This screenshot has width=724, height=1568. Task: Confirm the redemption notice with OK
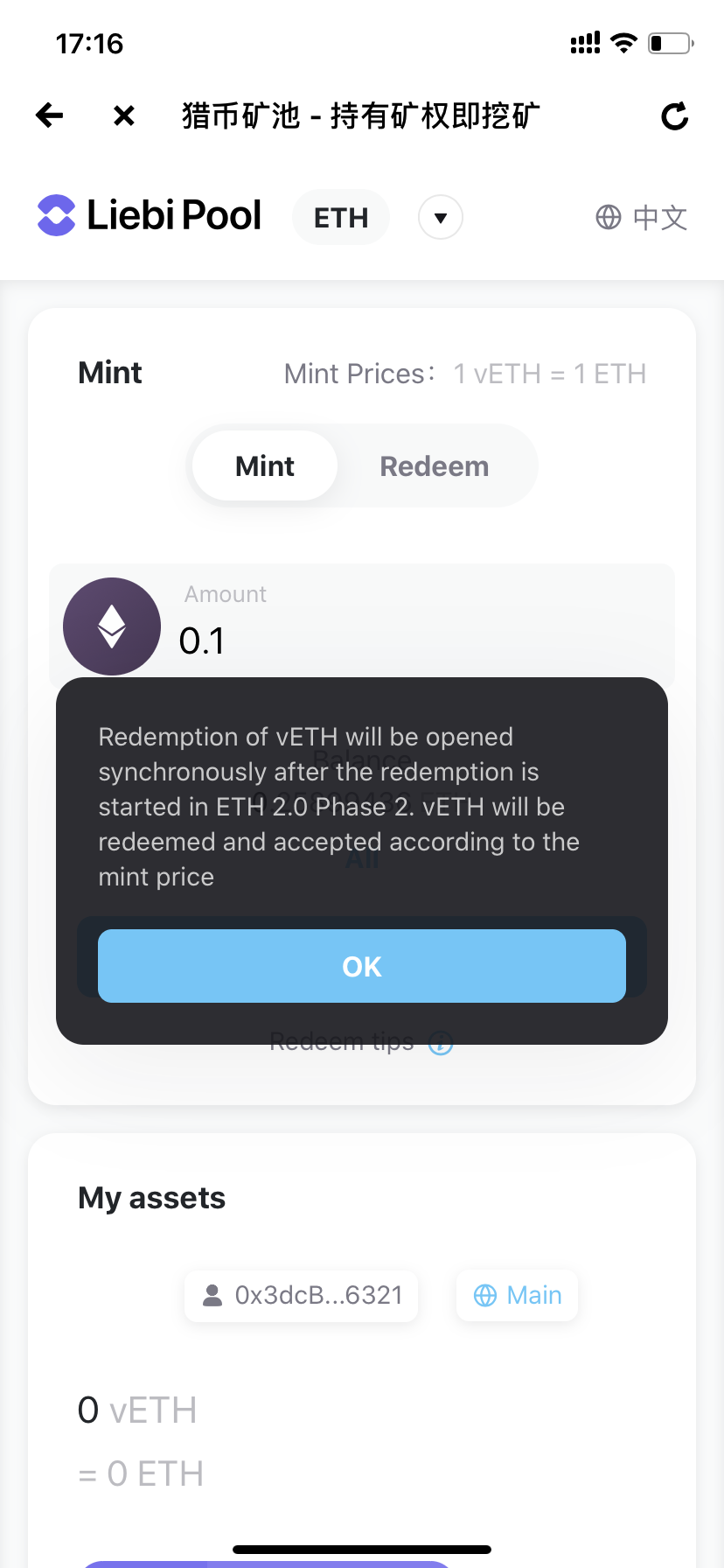click(x=362, y=966)
